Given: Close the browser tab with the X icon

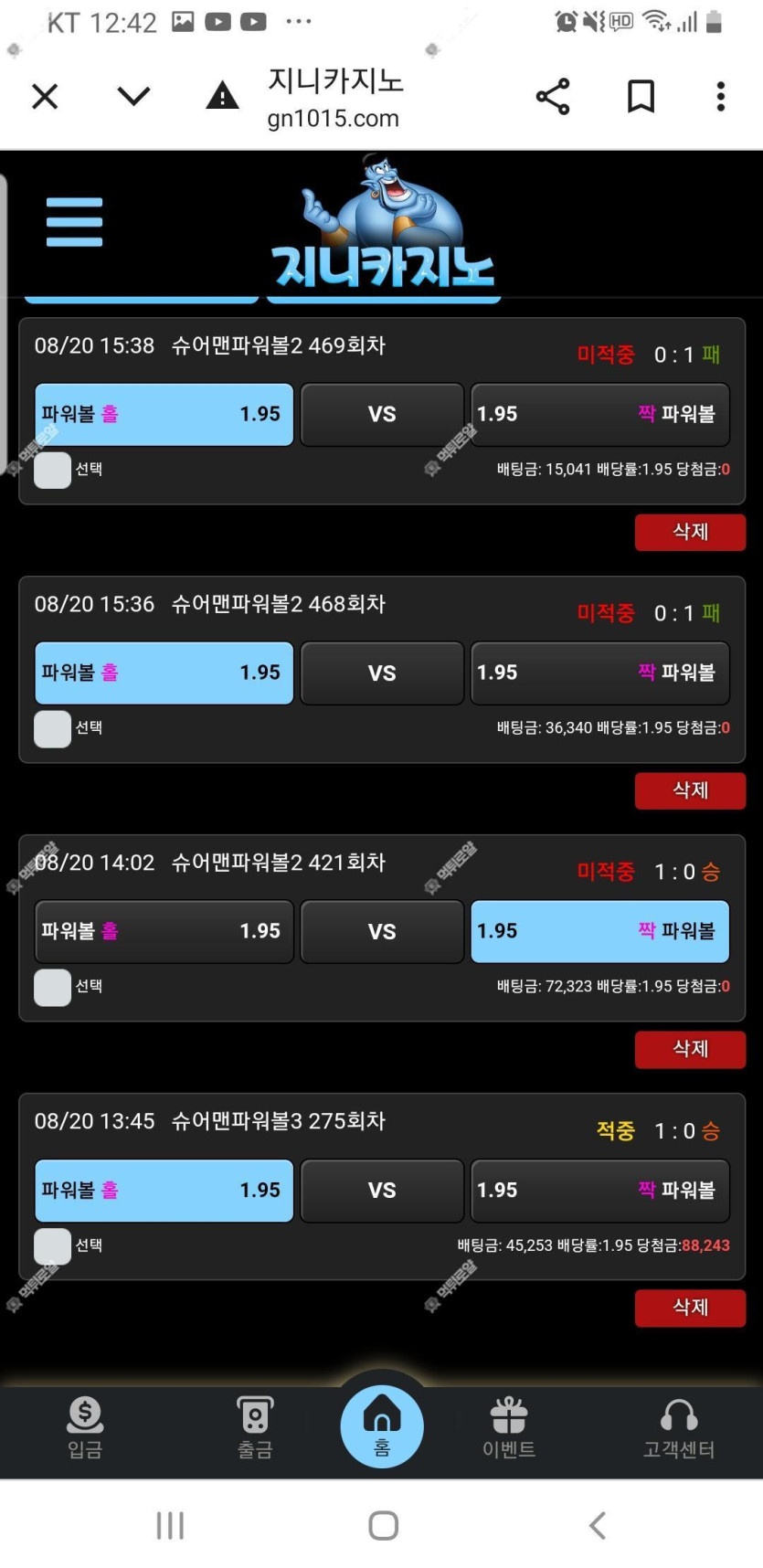Looking at the screenshot, I should point(45,96).
